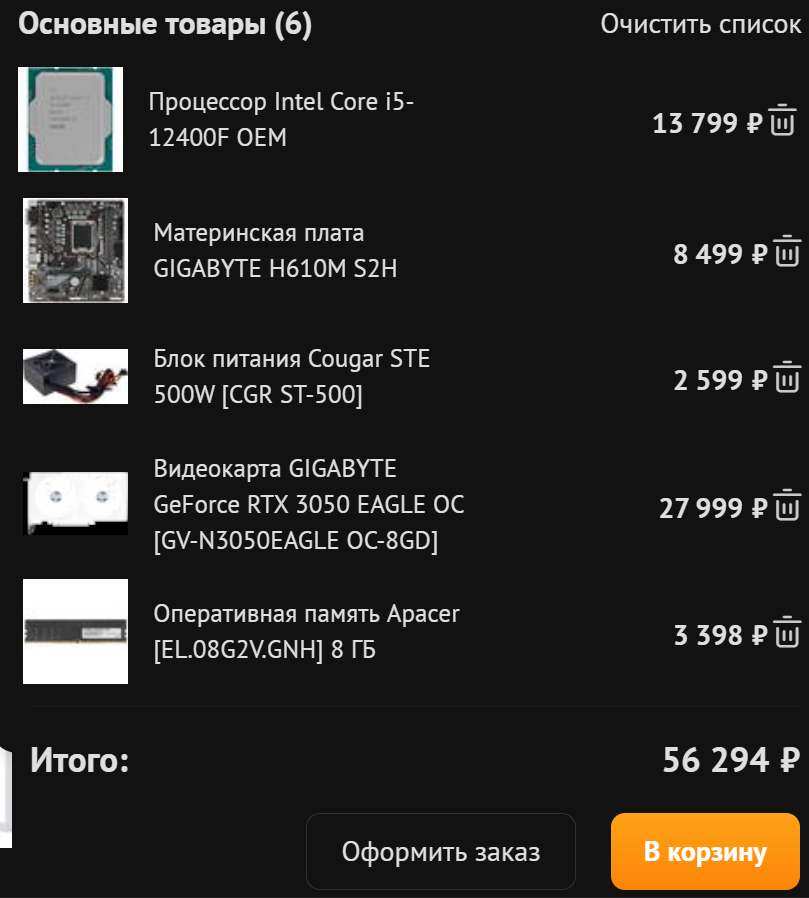This screenshot has height=898, width=809.
Task: Tap the 'Оформить заказ' button
Action: pyautogui.click(x=441, y=852)
